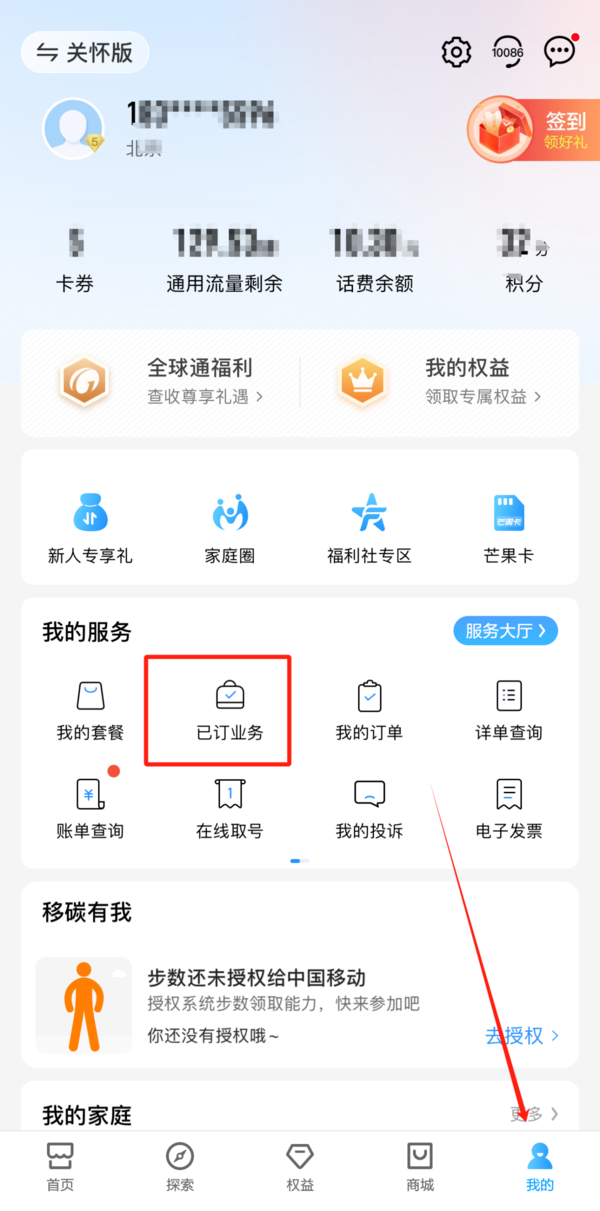Open 我的权益 card
The width and height of the screenshot is (600, 1211).
440,382
